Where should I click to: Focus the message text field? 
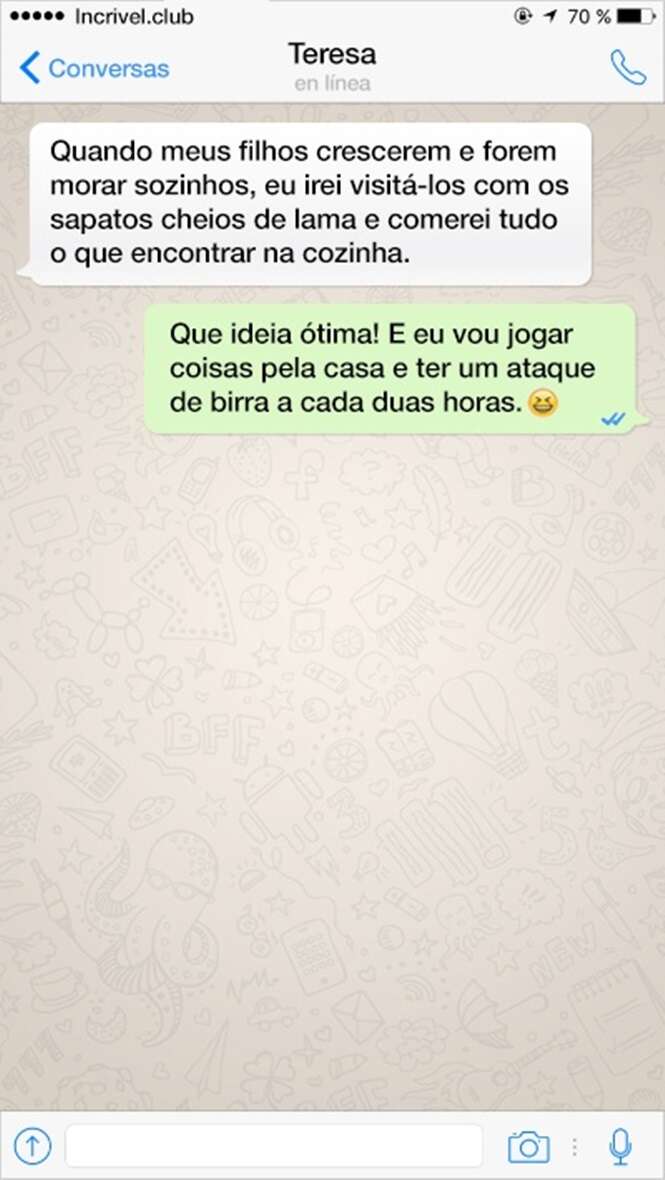click(274, 1145)
